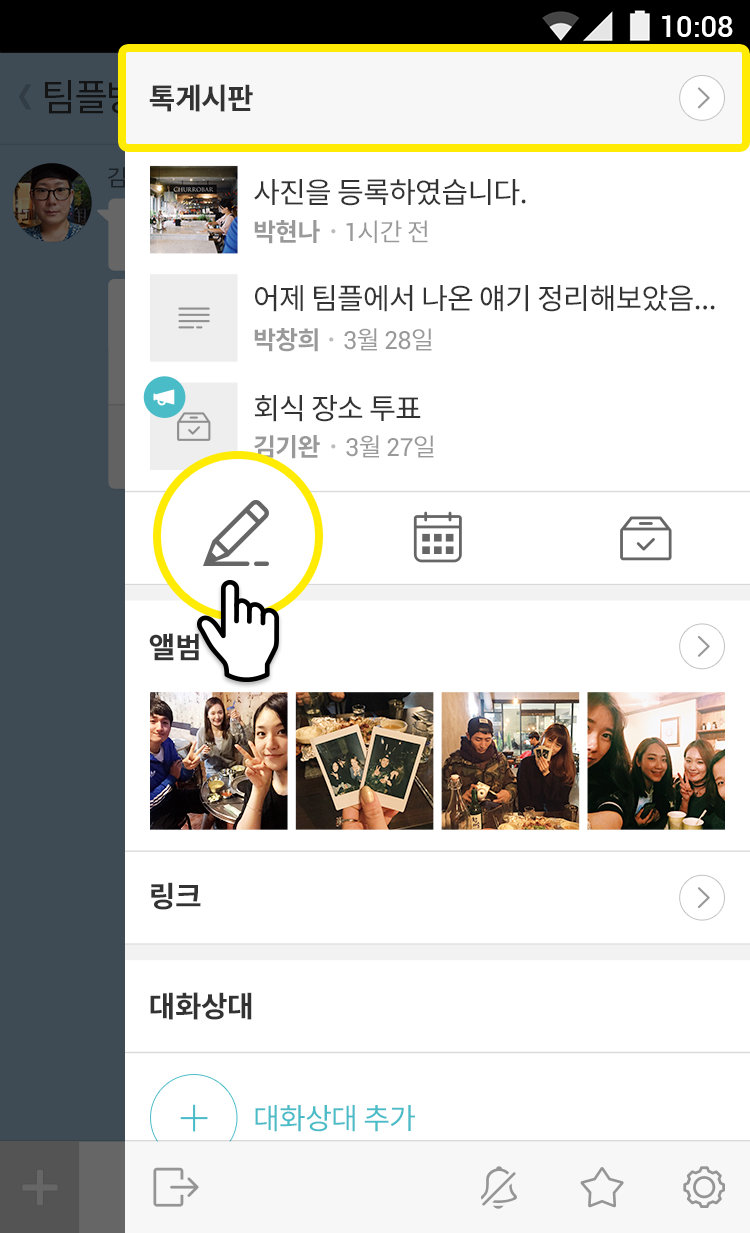The width and height of the screenshot is (750, 1233).
Task: Open the 회식 장소 투표 post
Action: tap(337, 425)
